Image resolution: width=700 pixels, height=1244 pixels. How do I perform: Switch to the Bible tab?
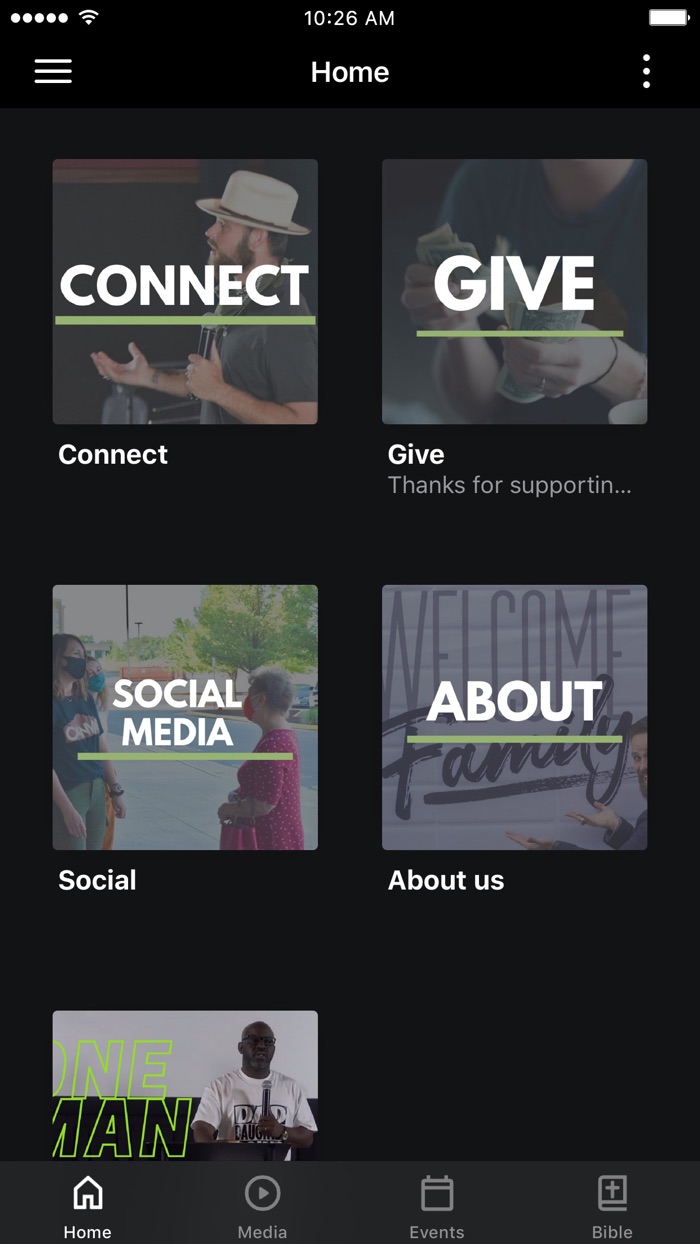coord(612,1205)
